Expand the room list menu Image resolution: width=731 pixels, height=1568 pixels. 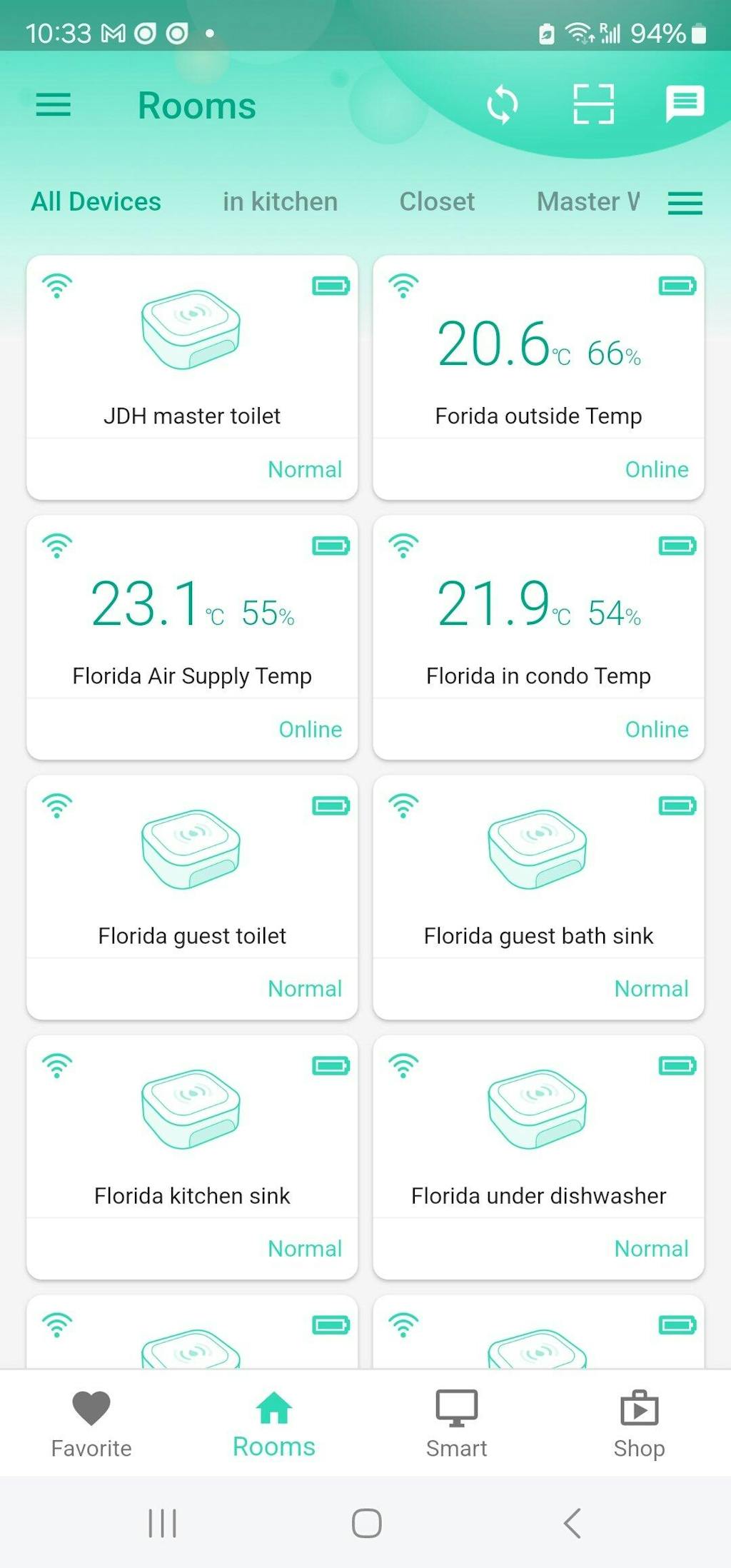(x=685, y=203)
